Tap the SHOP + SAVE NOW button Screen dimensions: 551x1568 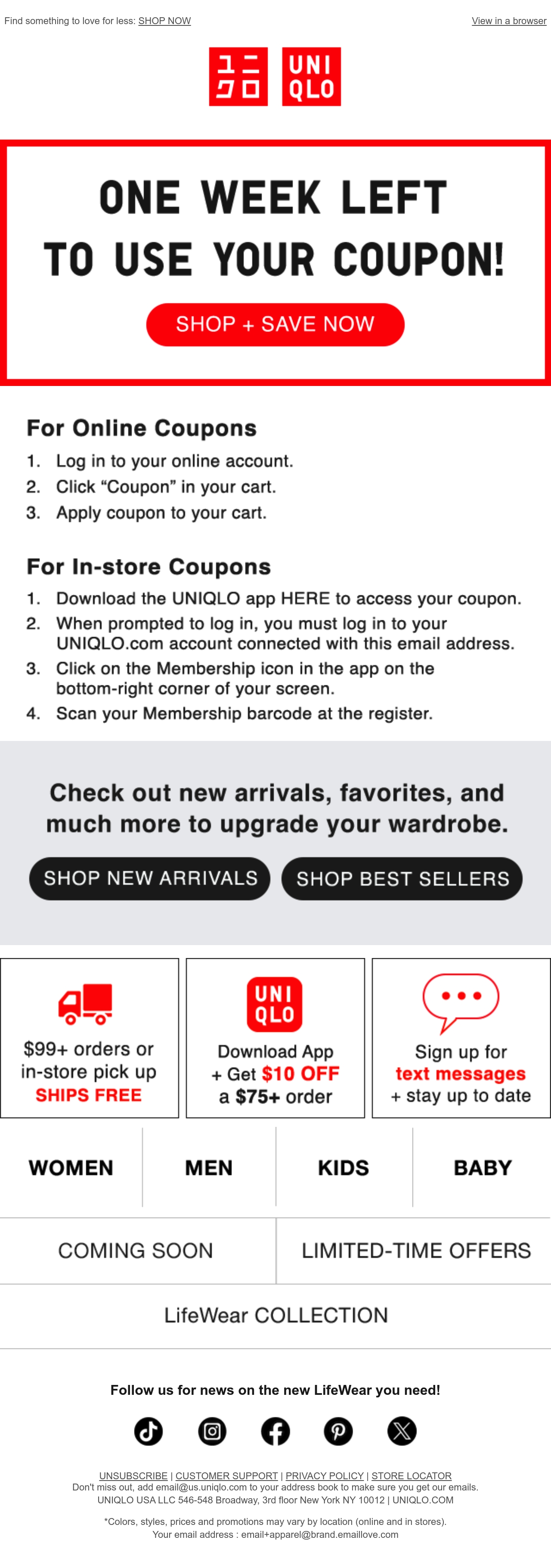point(275,324)
